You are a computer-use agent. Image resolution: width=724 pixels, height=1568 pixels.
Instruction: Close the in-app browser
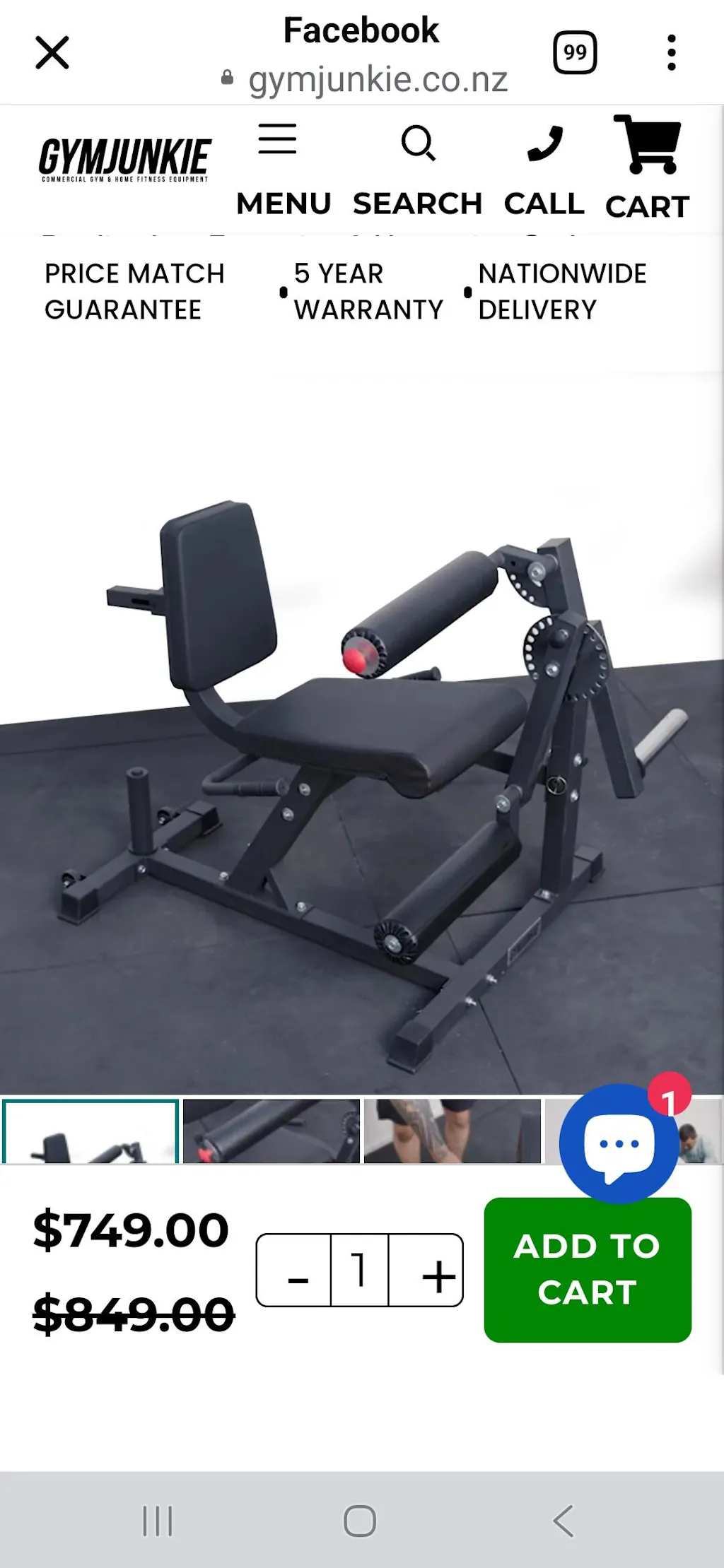point(52,53)
